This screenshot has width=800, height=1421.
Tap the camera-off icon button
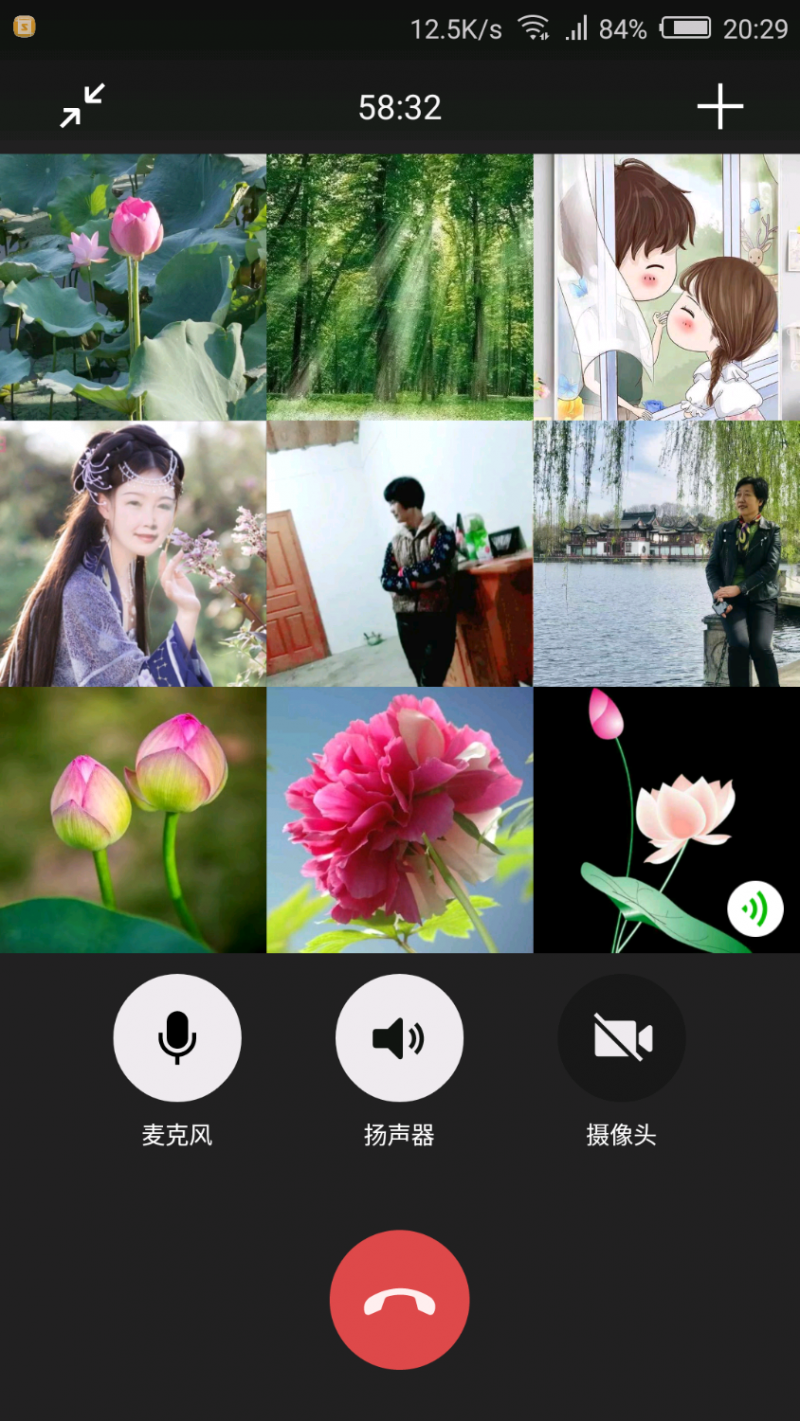tap(622, 1038)
